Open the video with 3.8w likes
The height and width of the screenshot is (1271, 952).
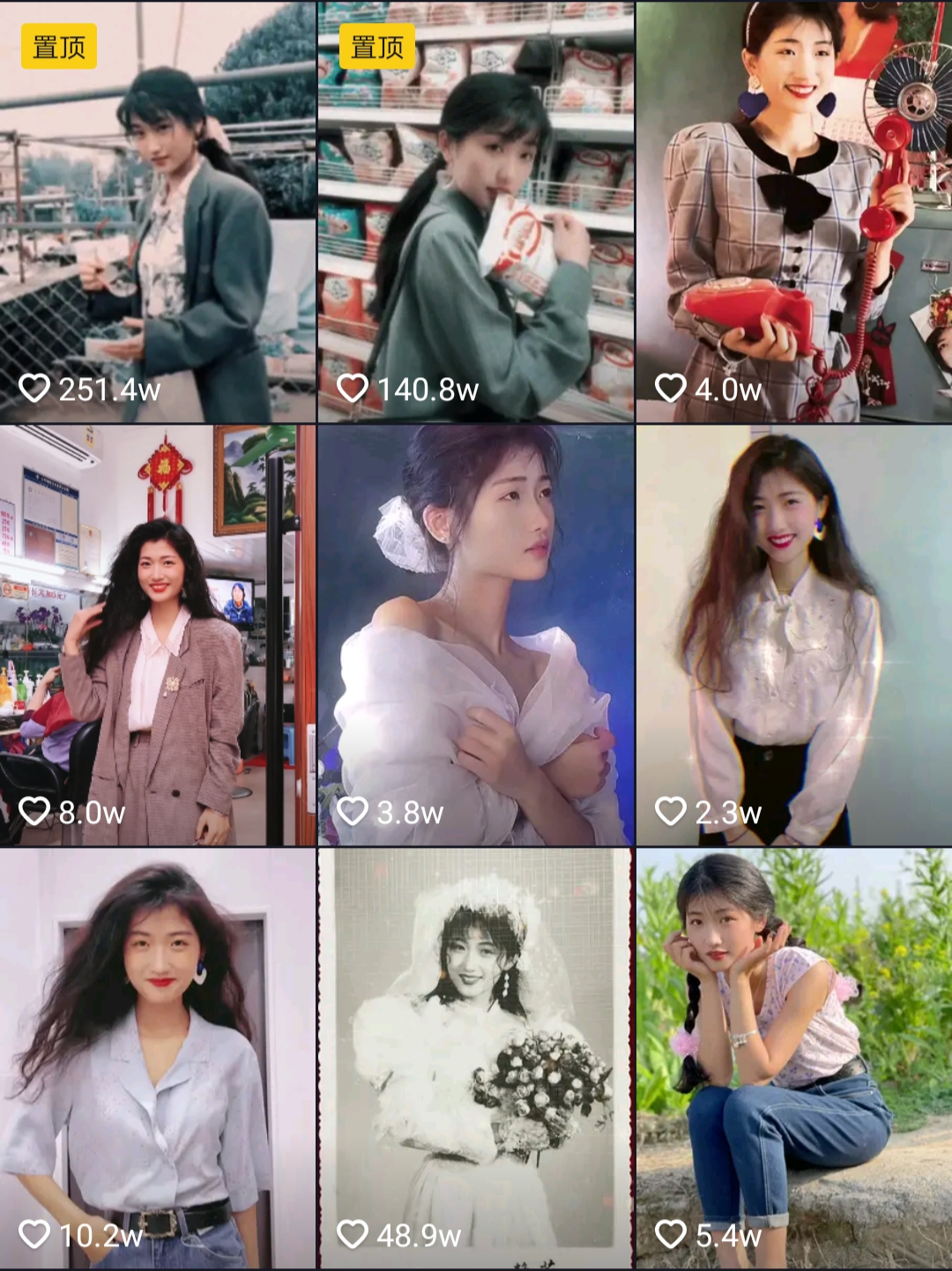(476, 635)
